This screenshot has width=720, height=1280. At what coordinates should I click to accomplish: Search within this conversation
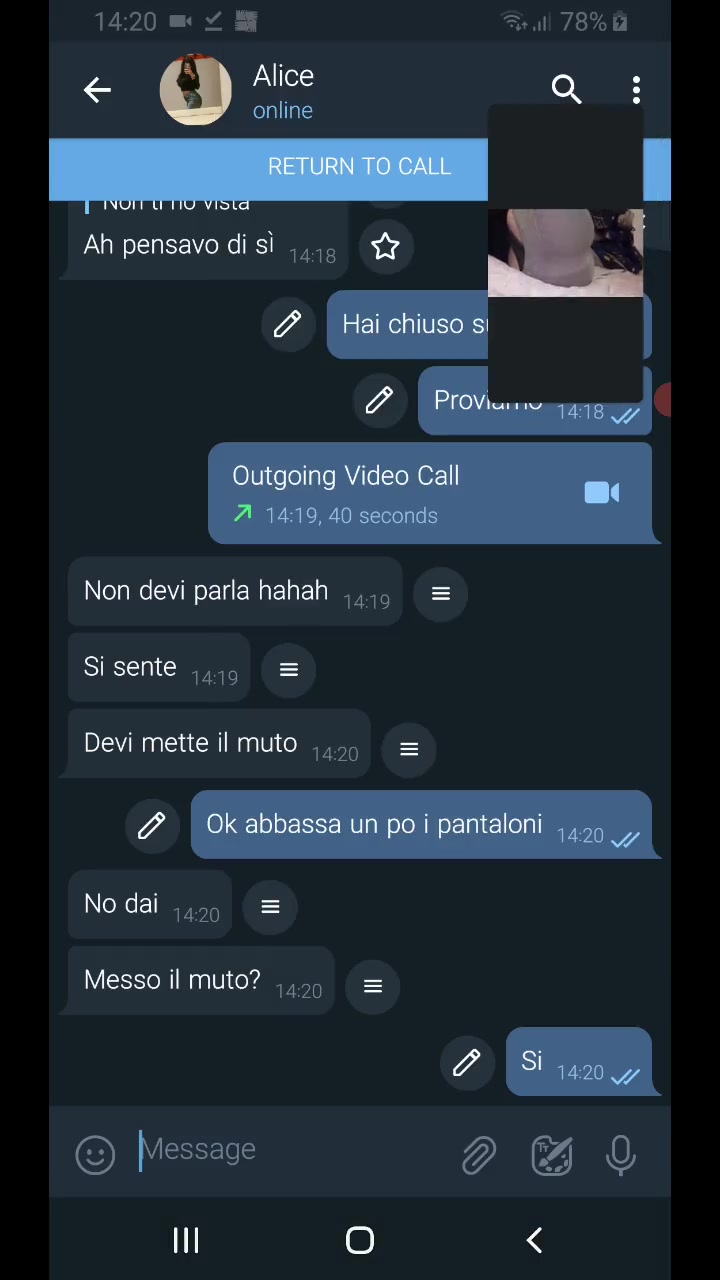(566, 89)
